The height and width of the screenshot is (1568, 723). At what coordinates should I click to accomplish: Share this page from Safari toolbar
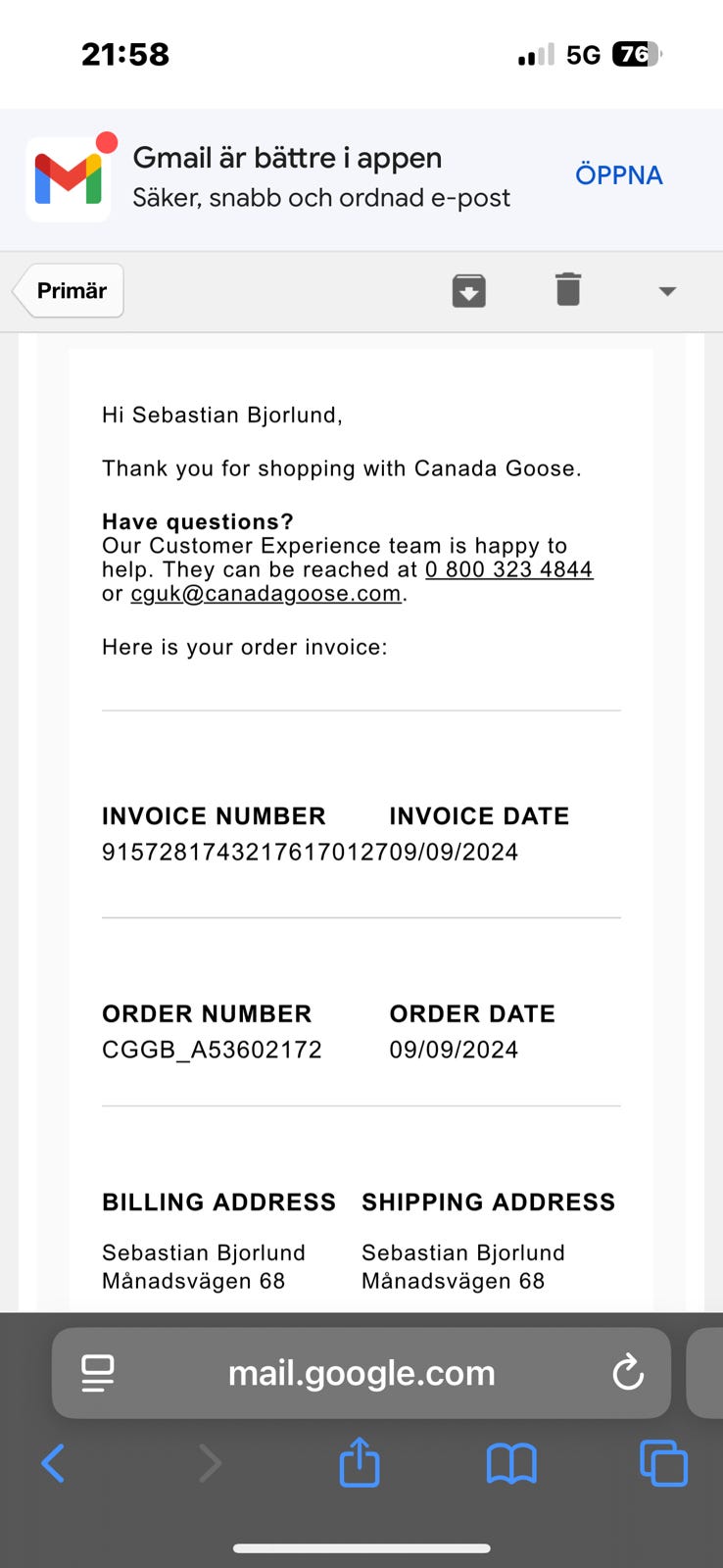[360, 1462]
